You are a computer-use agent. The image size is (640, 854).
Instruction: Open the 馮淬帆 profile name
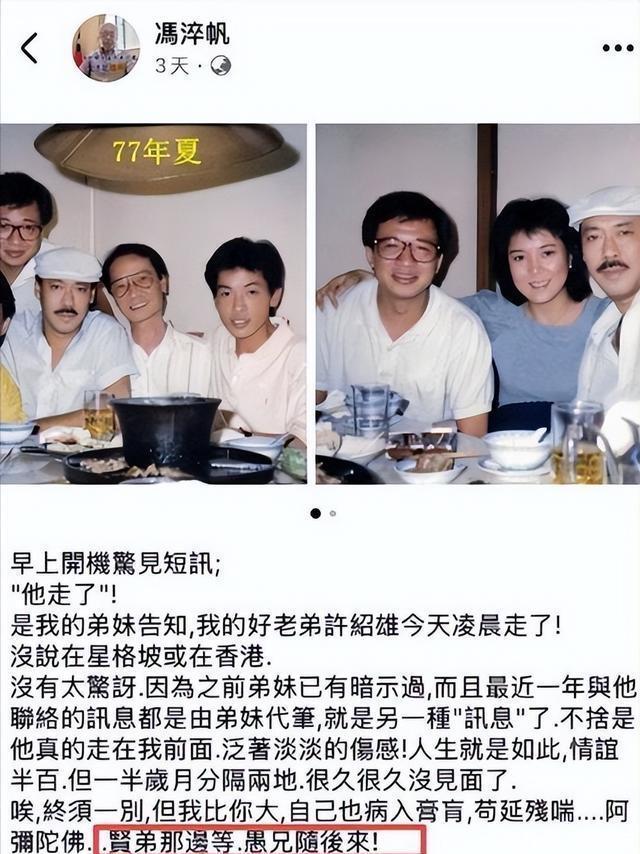[x=192, y=33]
